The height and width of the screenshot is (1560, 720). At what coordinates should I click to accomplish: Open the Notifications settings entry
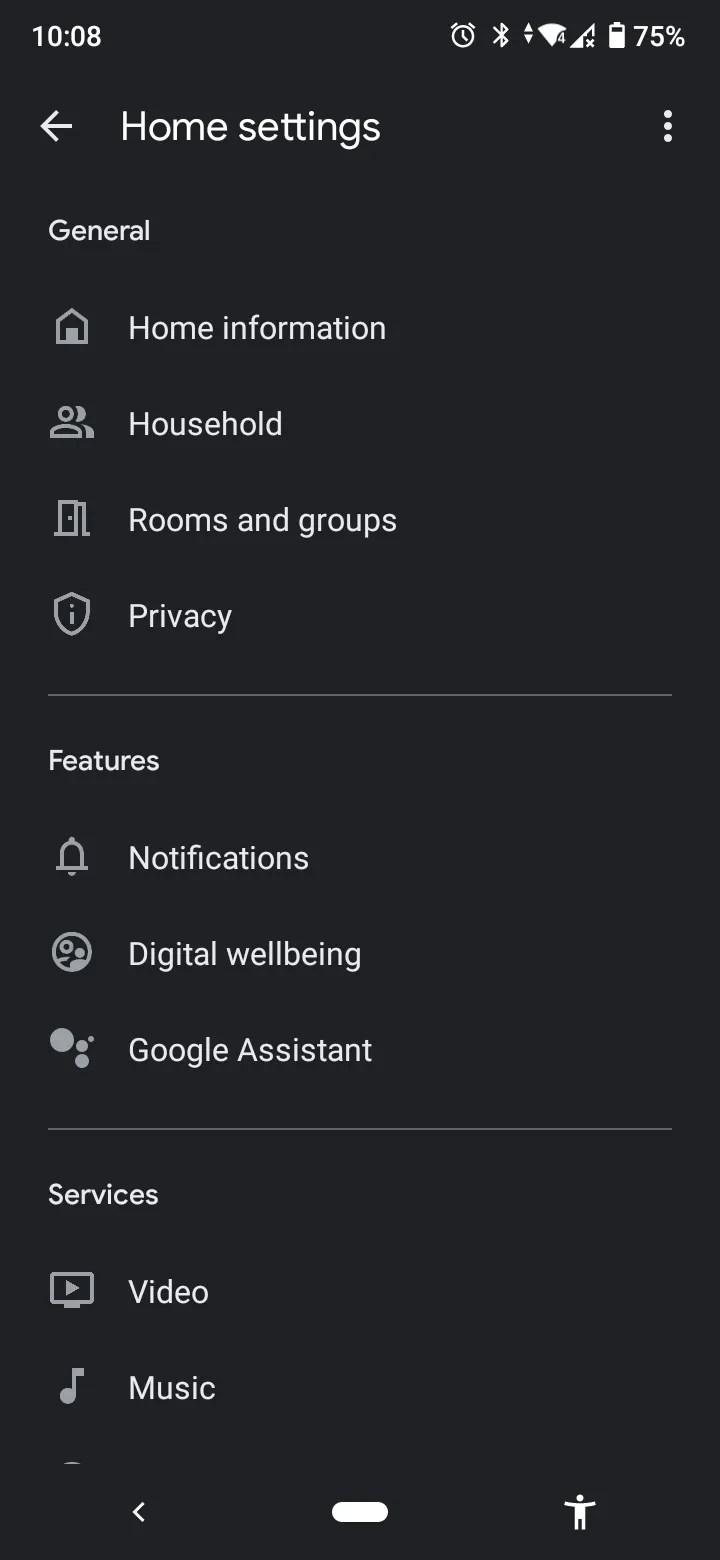pos(218,857)
